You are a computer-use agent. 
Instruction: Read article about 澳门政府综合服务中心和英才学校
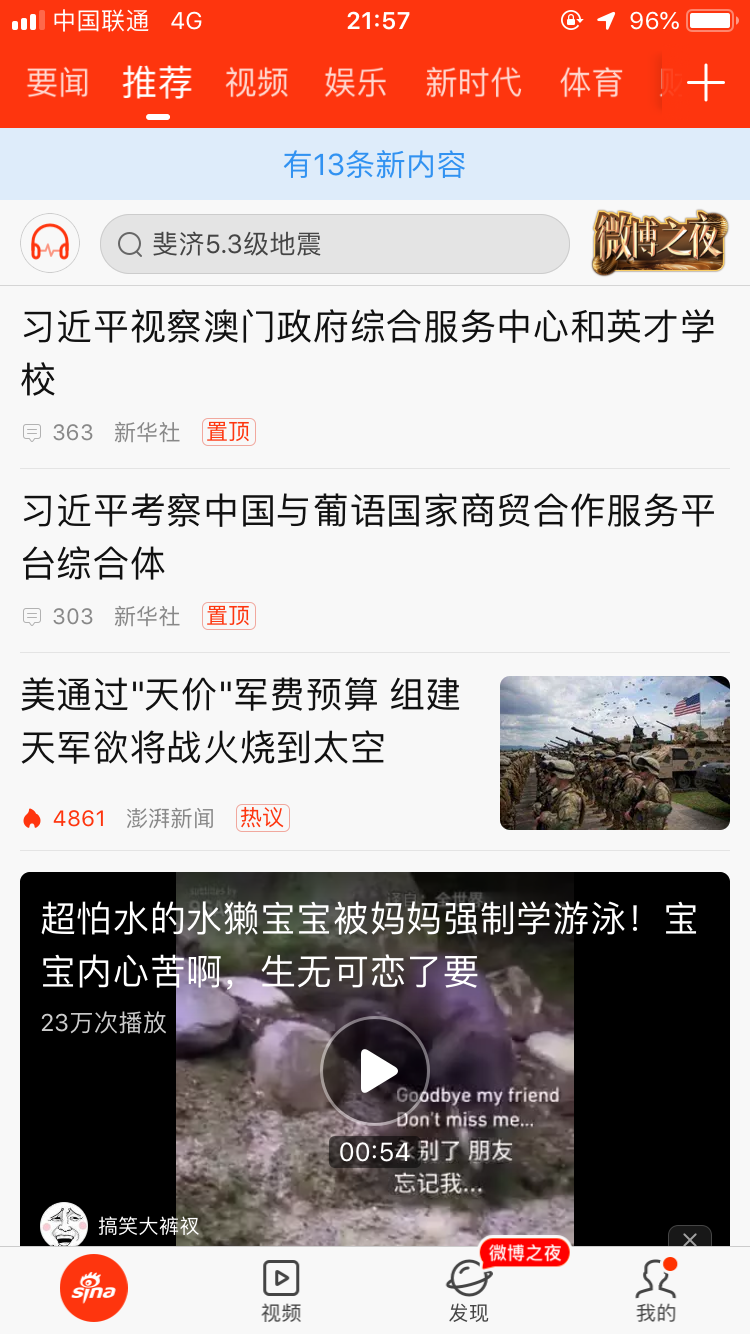pos(368,353)
